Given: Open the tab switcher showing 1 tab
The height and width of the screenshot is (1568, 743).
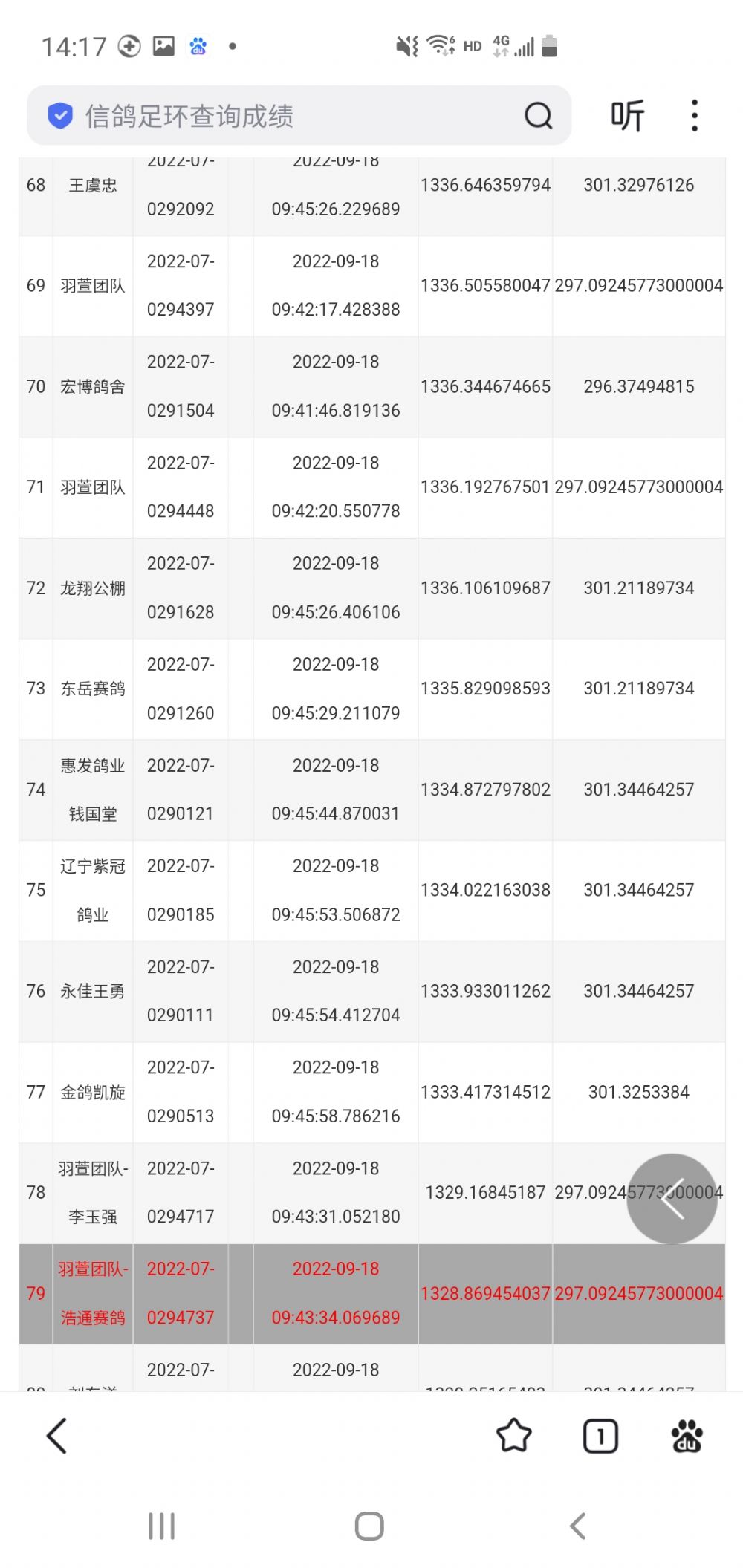Looking at the screenshot, I should pyautogui.click(x=600, y=1435).
